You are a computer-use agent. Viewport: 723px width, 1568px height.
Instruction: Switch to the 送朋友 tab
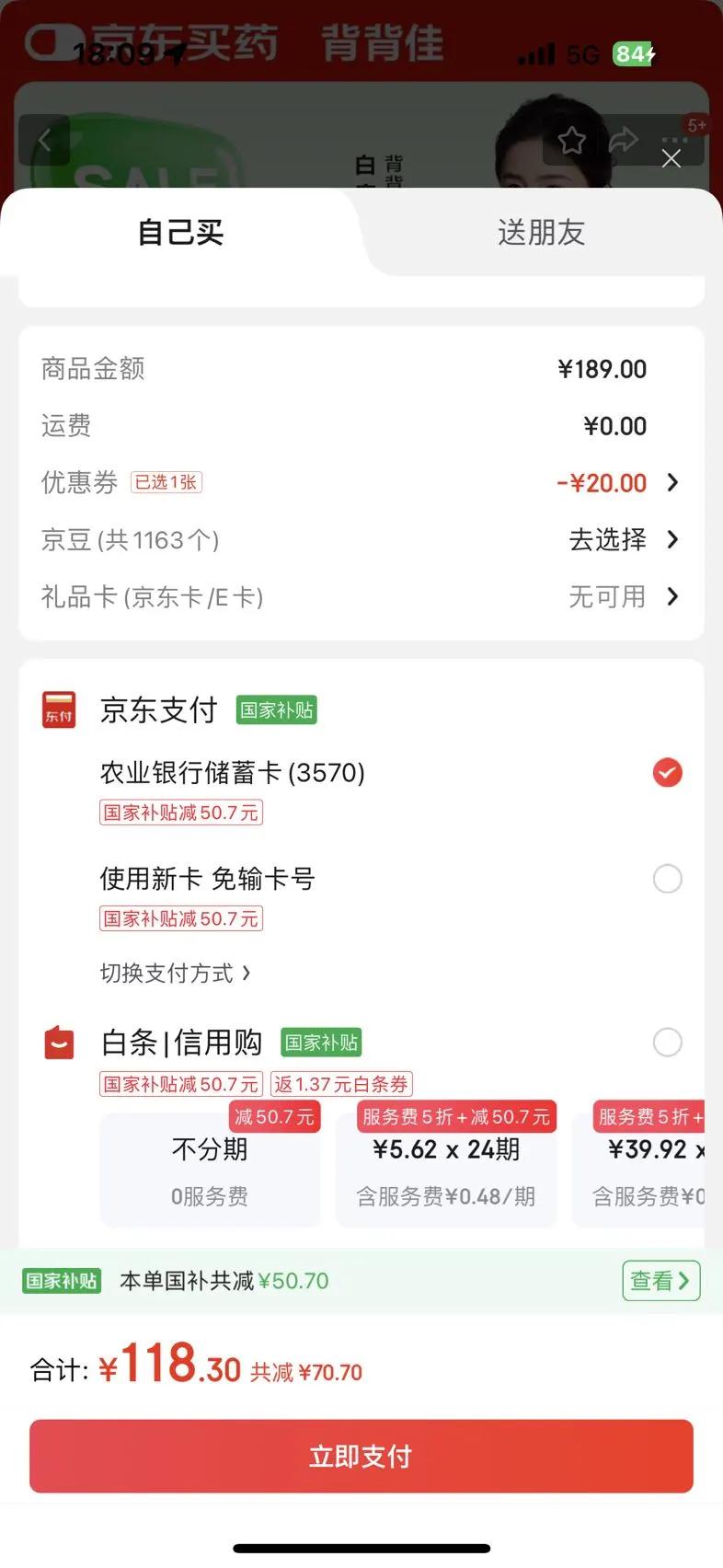(541, 233)
